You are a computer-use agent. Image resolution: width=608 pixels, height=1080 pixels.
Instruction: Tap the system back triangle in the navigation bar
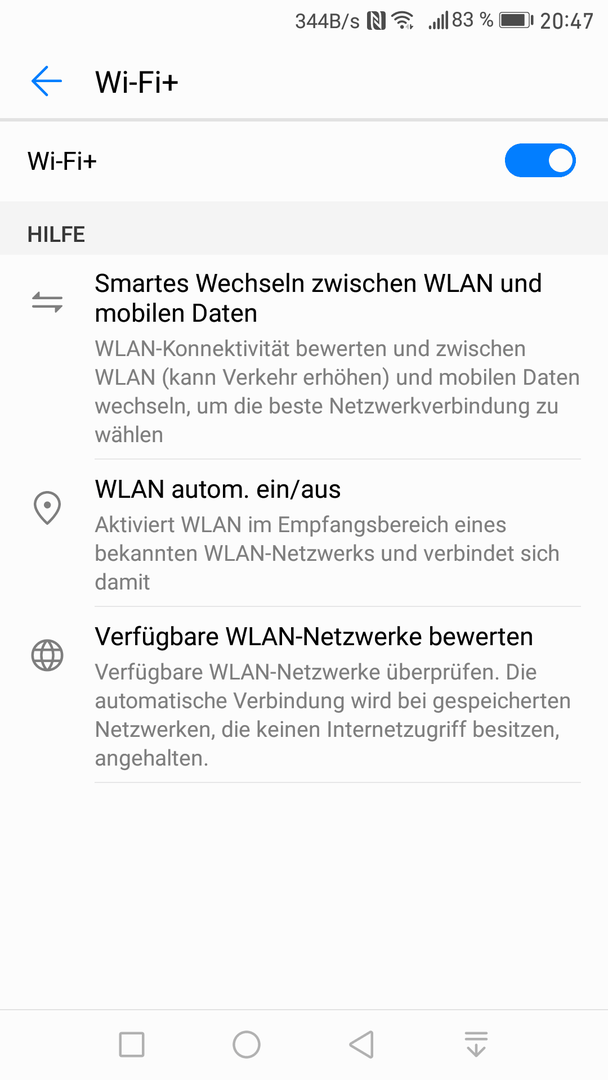pyautogui.click(x=361, y=1045)
